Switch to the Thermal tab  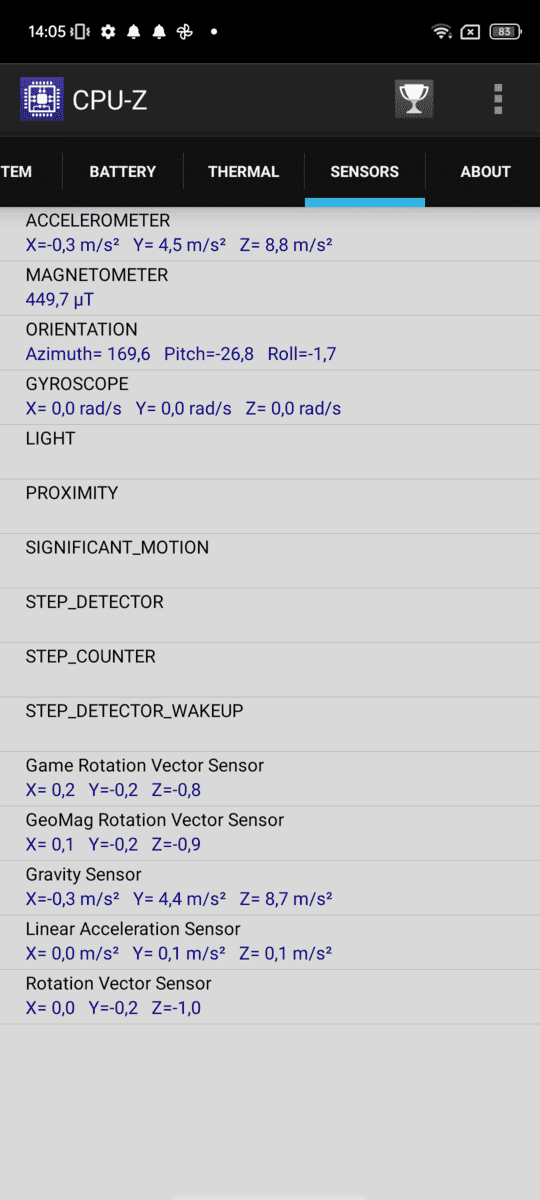point(244,172)
